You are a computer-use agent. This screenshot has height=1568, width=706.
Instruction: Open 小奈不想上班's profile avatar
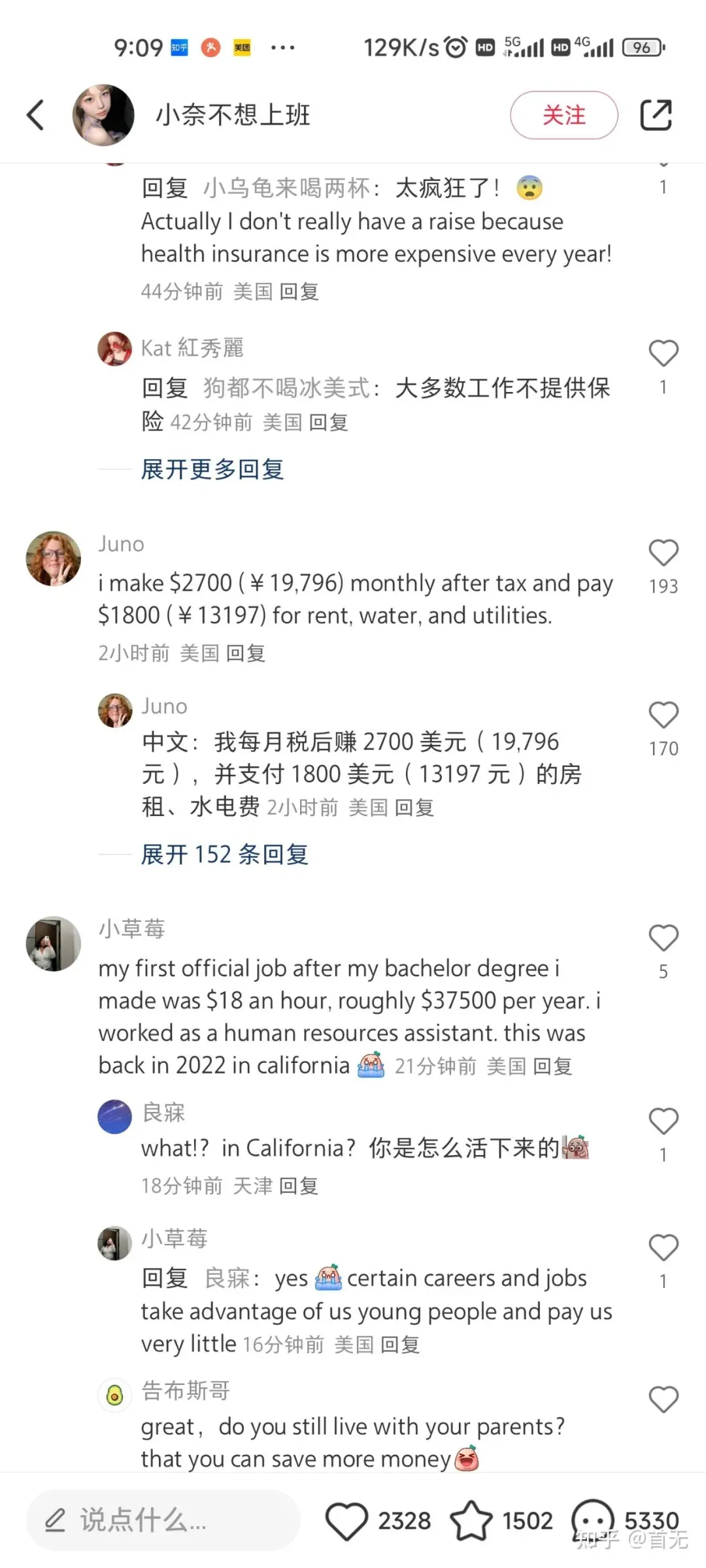[103, 115]
